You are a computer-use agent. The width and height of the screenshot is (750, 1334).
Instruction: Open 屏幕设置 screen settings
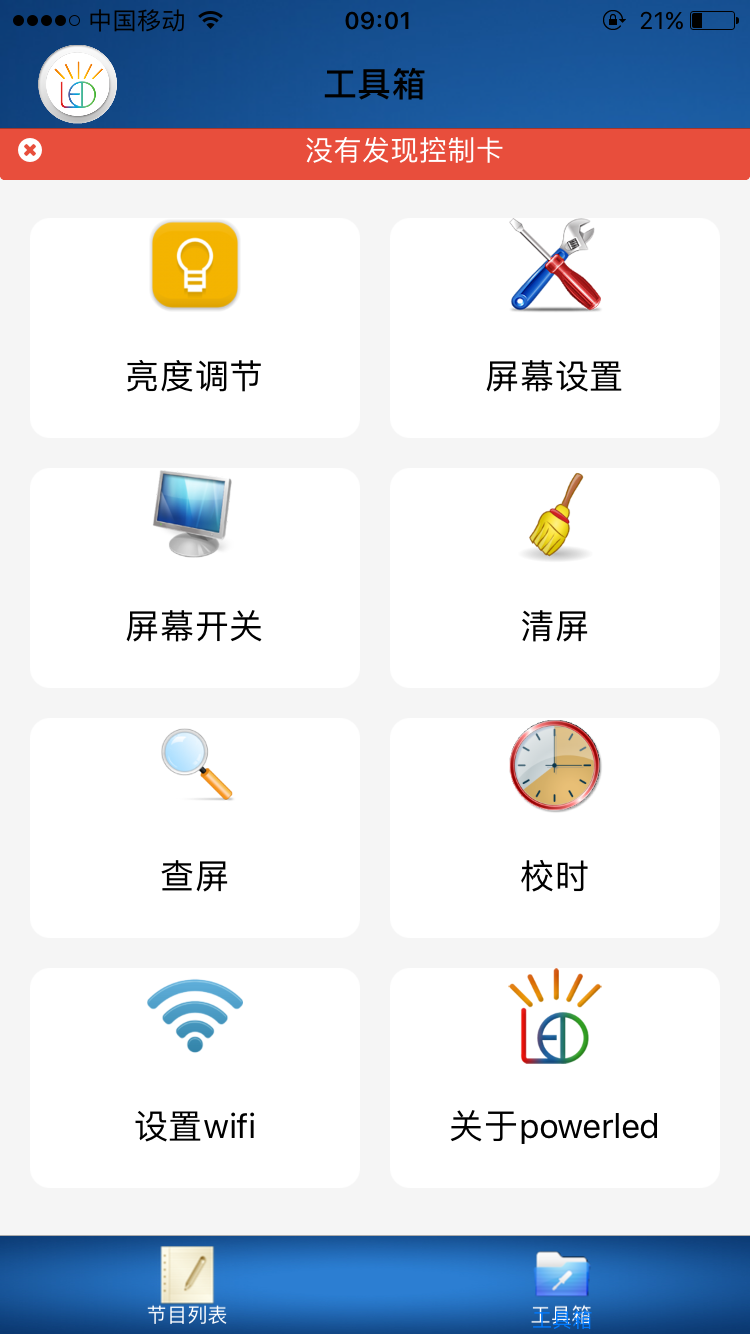pyautogui.click(x=555, y=328)
